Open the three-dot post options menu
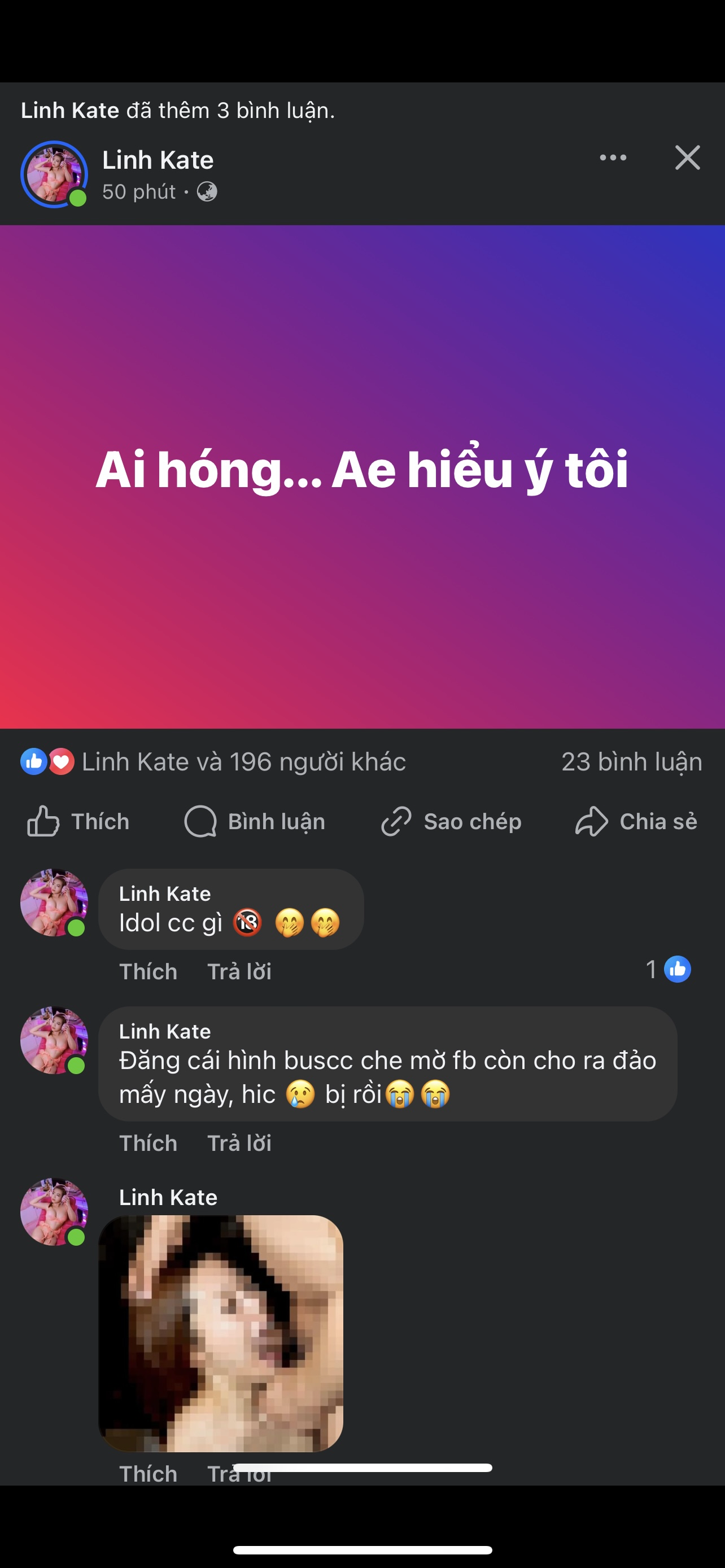The width and height of the screenshot is (725, 1568). coord(613,158)
